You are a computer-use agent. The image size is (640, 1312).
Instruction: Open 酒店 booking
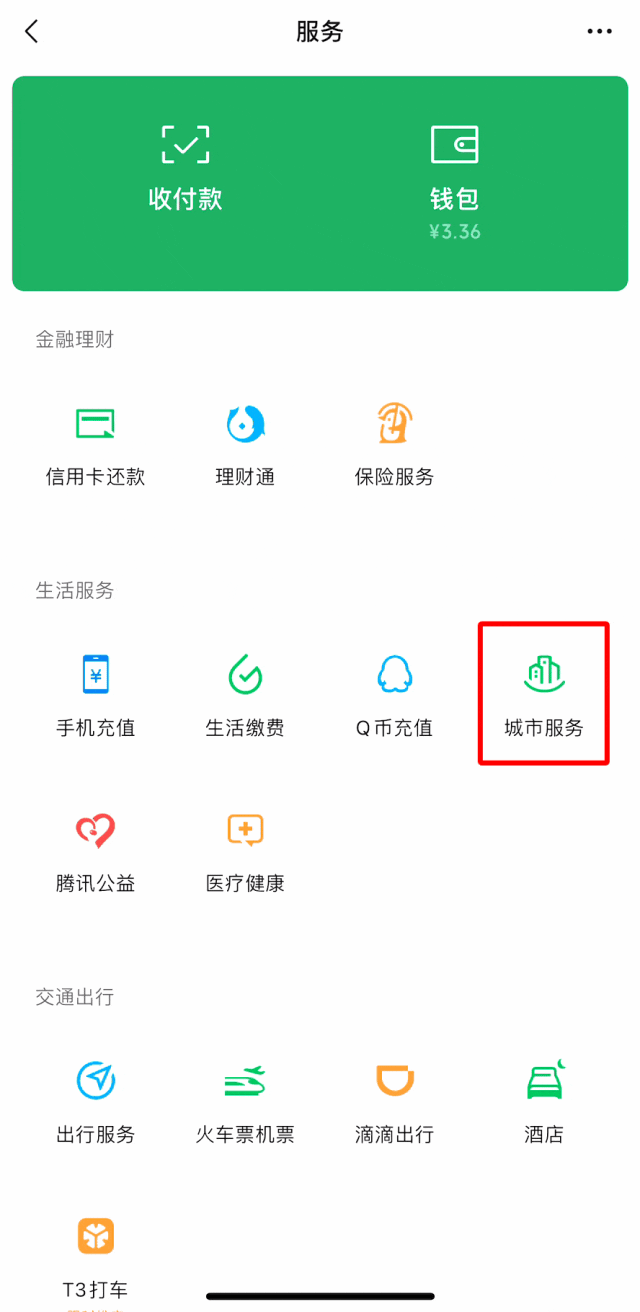pos(544,1102)
